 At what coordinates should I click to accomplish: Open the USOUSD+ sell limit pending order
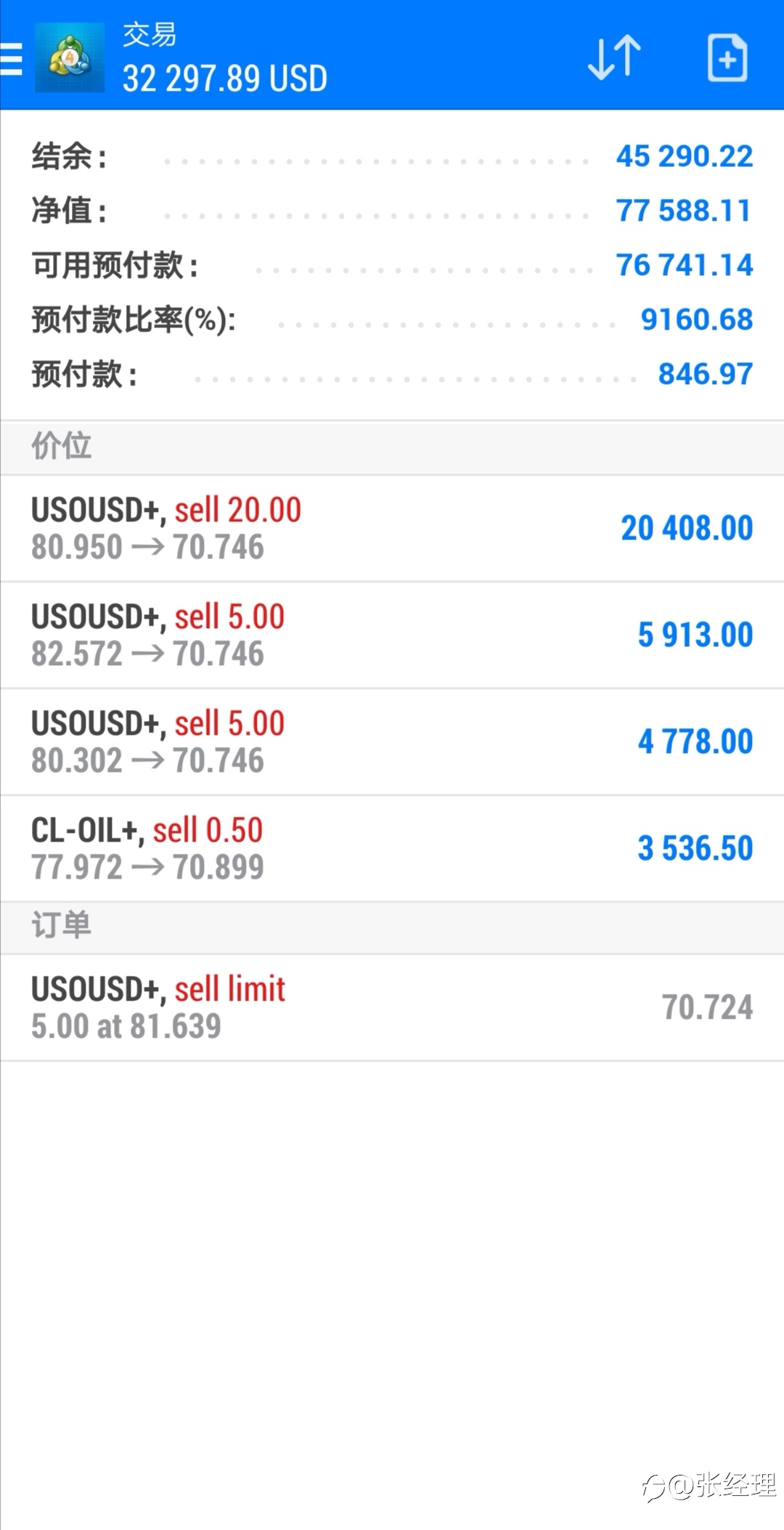(392, 1008)
